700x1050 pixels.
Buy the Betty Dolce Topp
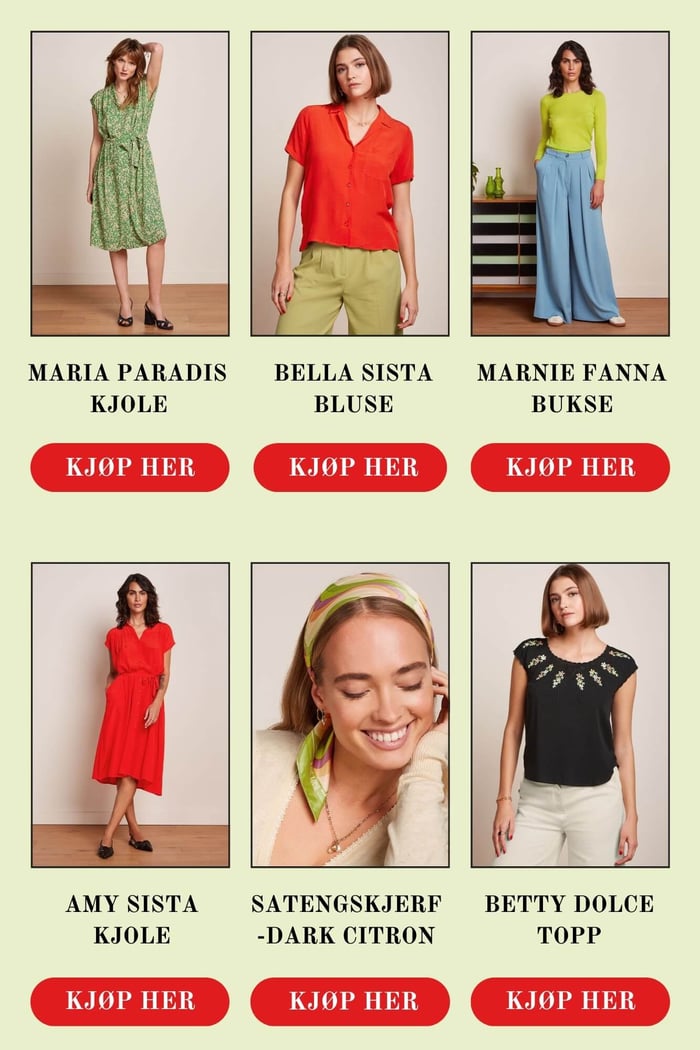[x=570, y=1001]
